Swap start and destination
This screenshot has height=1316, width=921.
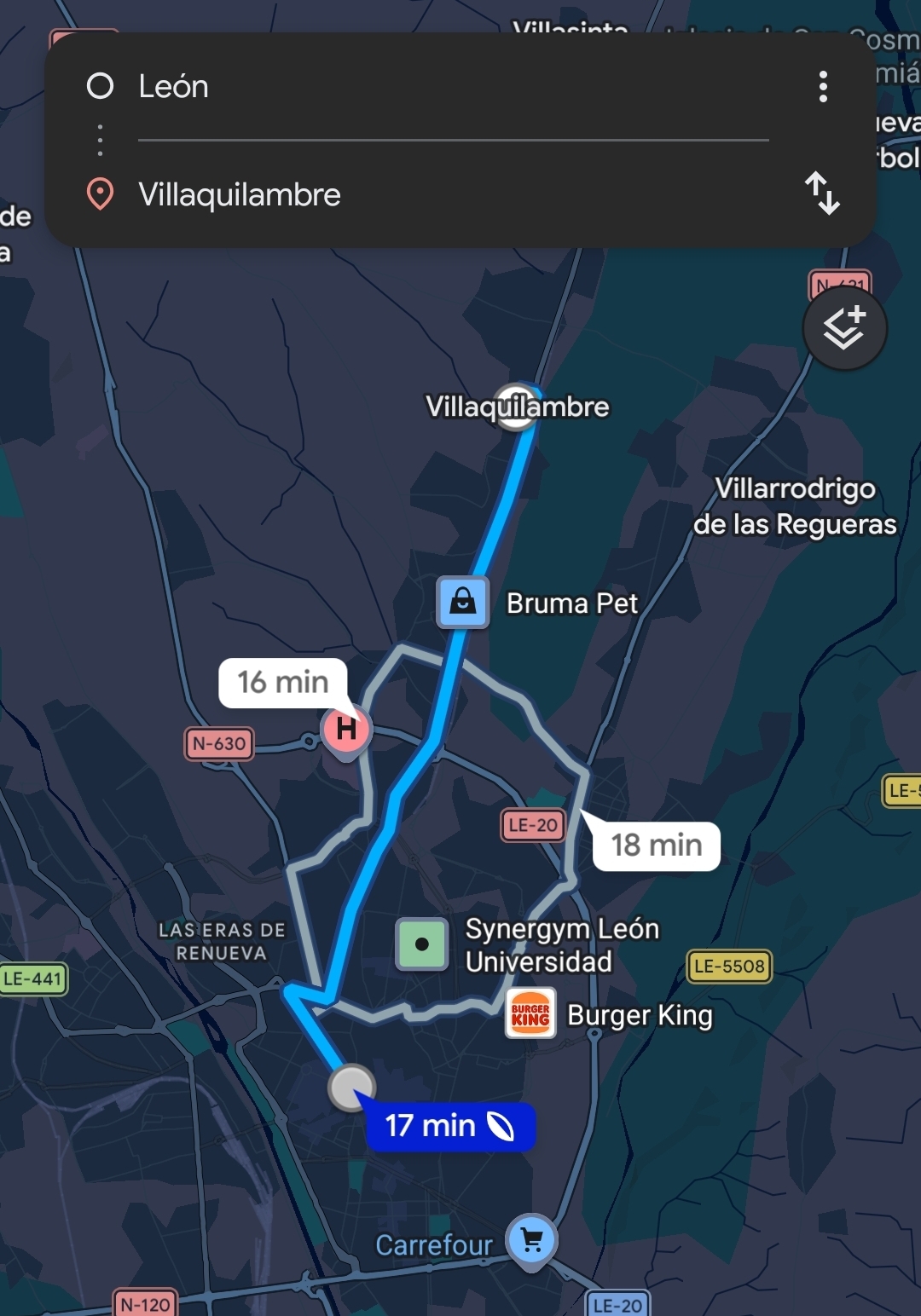[823, 193]
